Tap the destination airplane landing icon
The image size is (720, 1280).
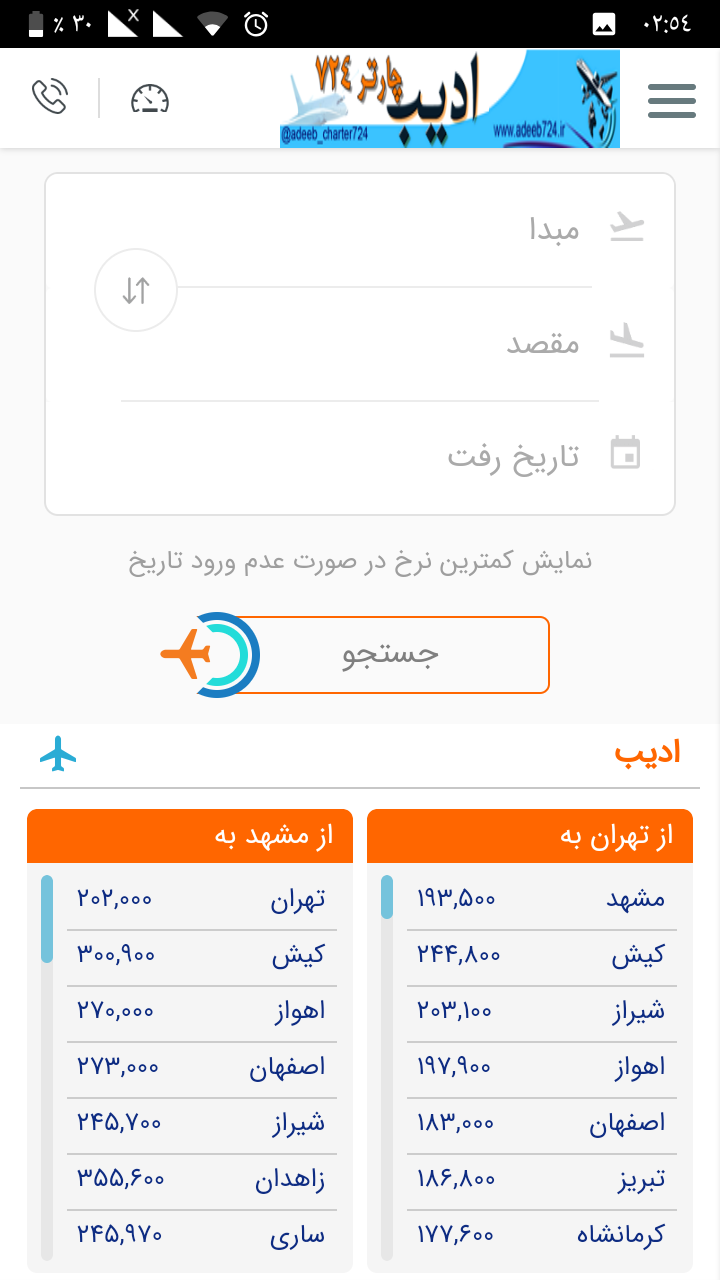(625, 341)
